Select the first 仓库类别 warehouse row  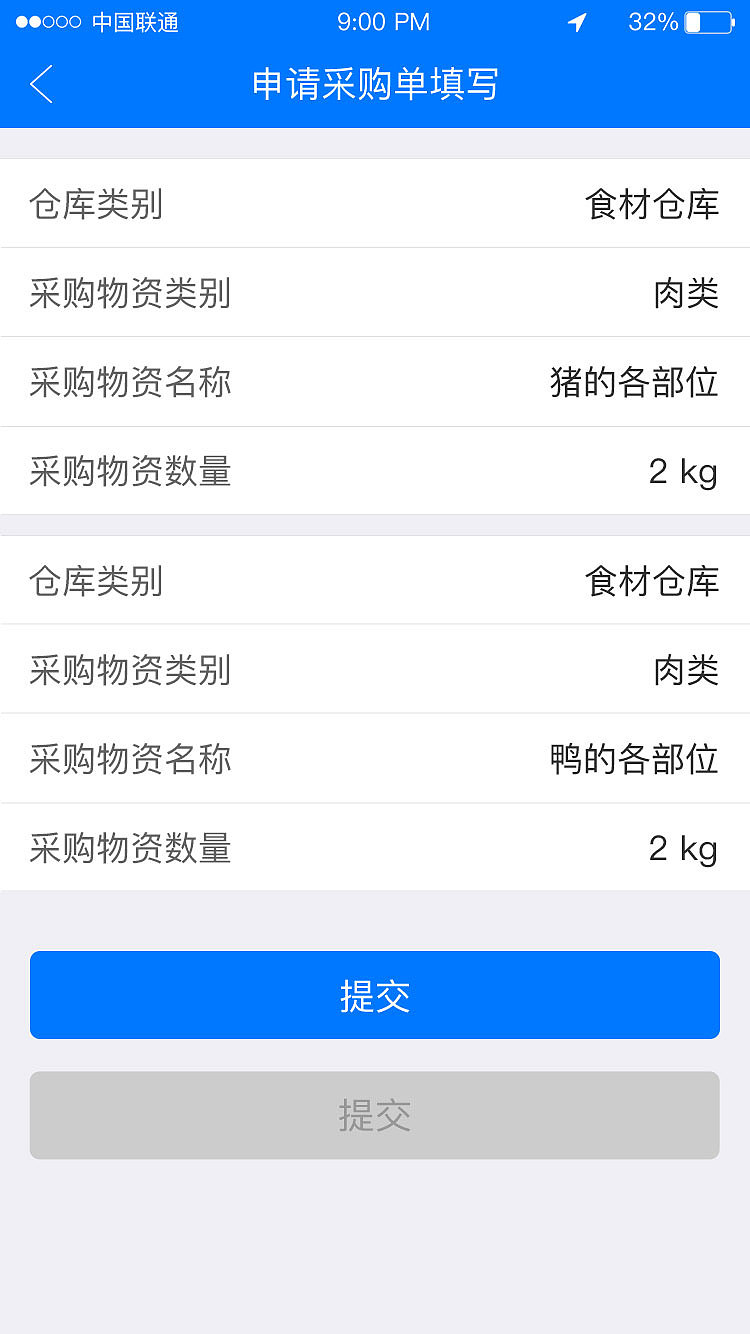click(375, 203)
